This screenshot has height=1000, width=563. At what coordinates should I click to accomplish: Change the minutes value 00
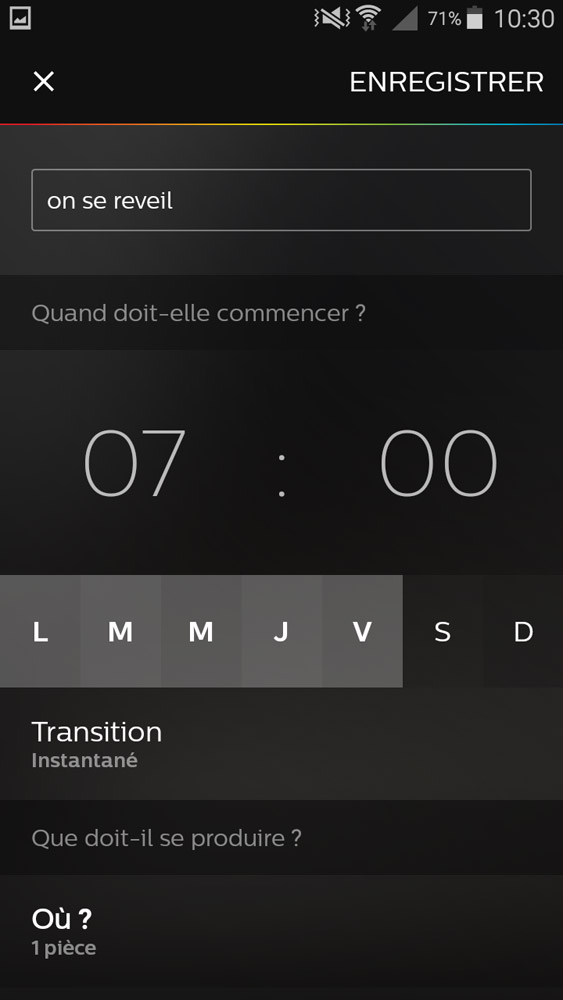438,463
